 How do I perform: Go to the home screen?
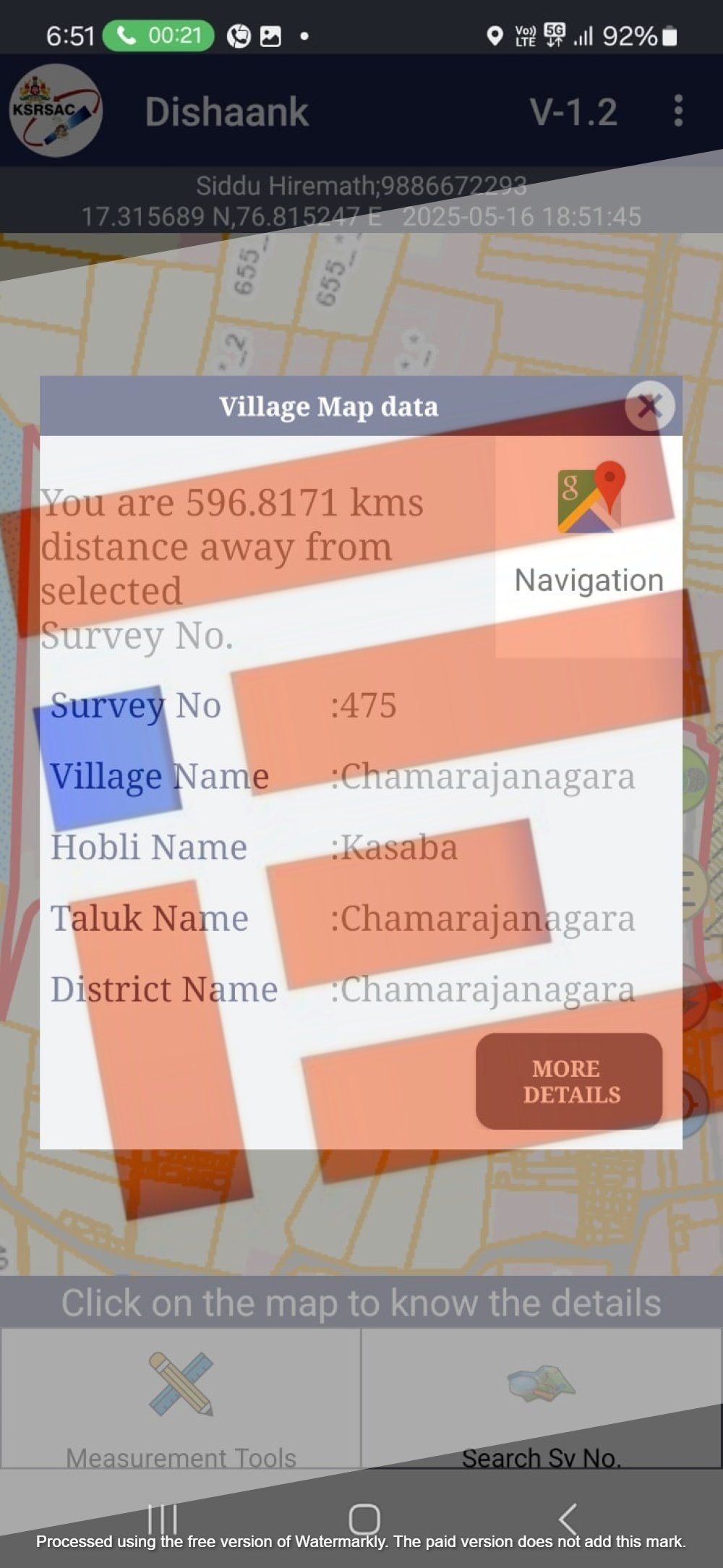[364, 1518]
